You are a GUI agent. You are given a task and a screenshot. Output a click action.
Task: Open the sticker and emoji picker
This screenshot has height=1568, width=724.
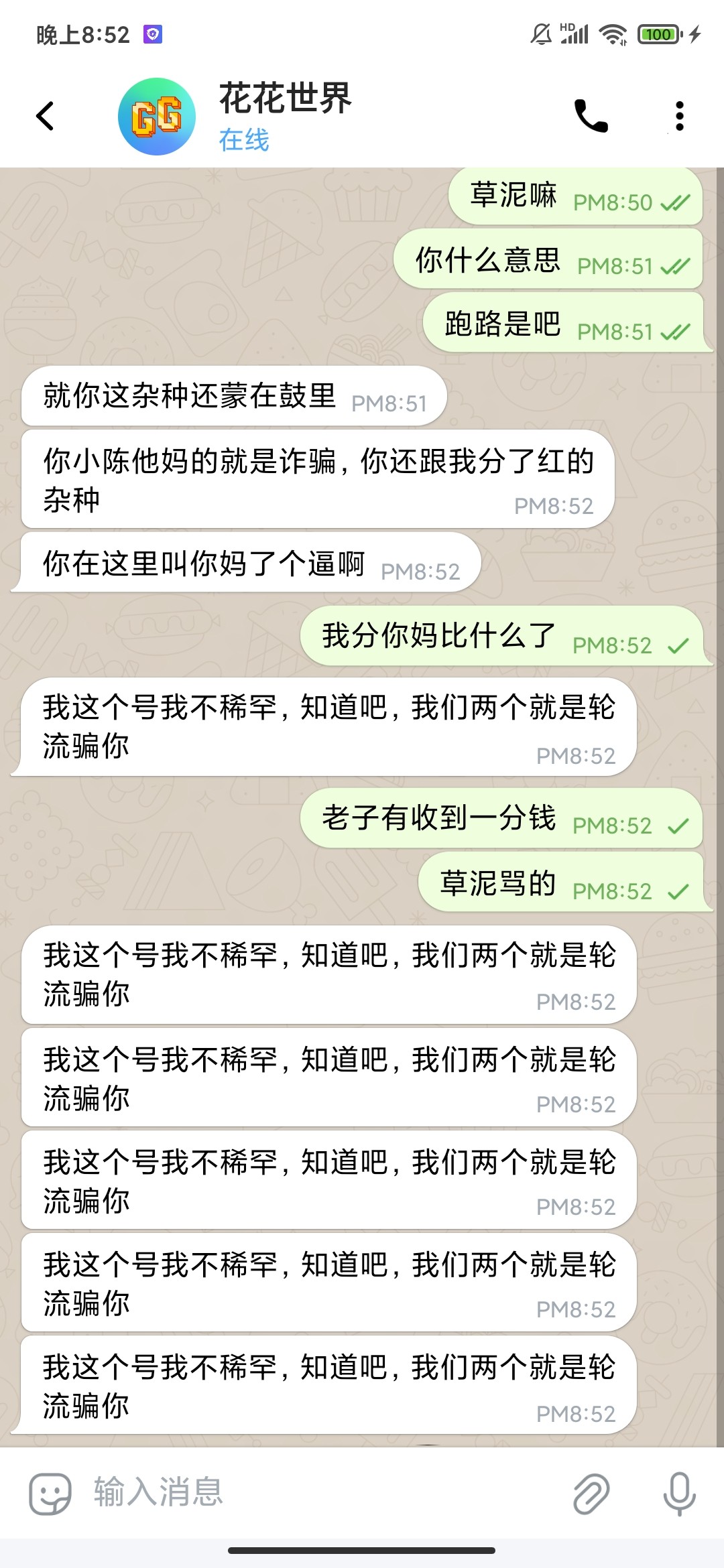[x=50, y=1494]
